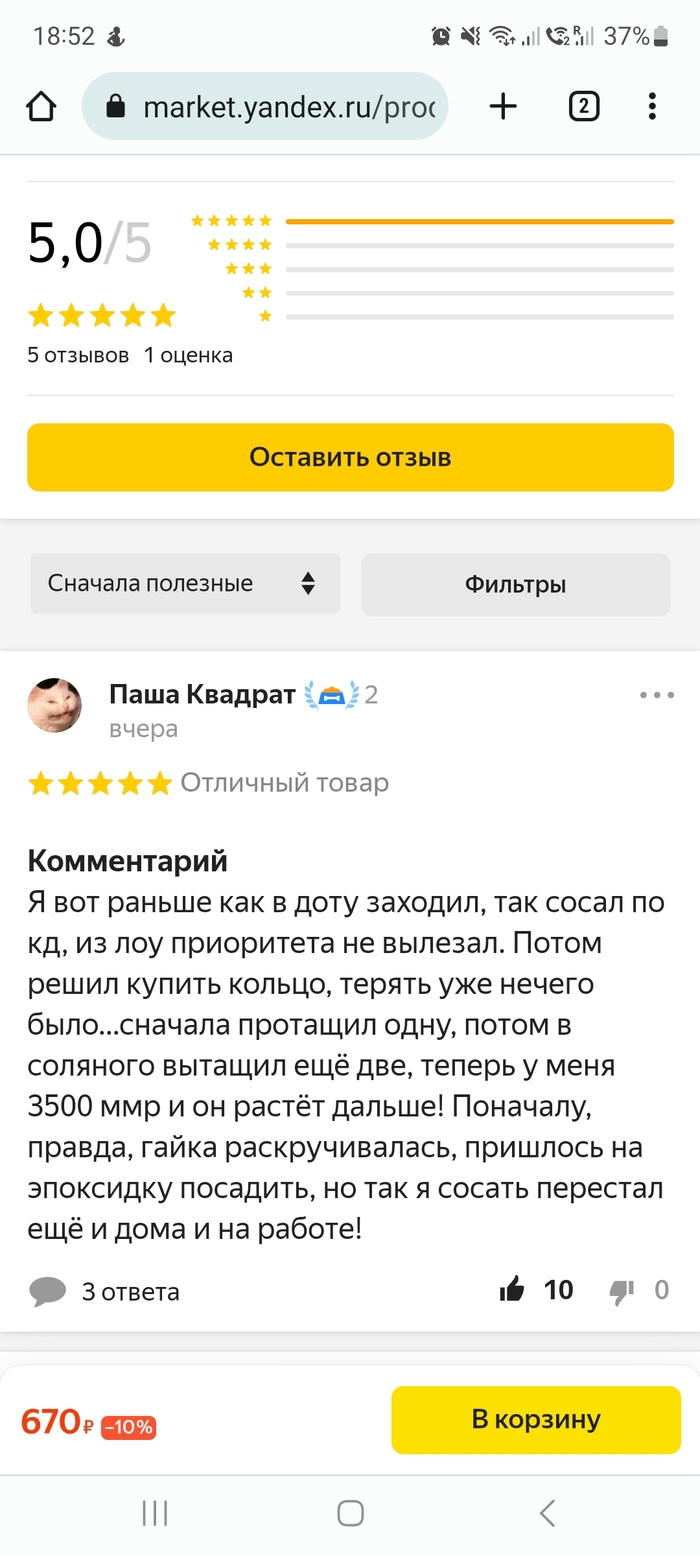The width and height of the screenshot is (700, 1556).
Task: Filter reviews by the five-star rating bar
Action: click(x=479, y=221)
